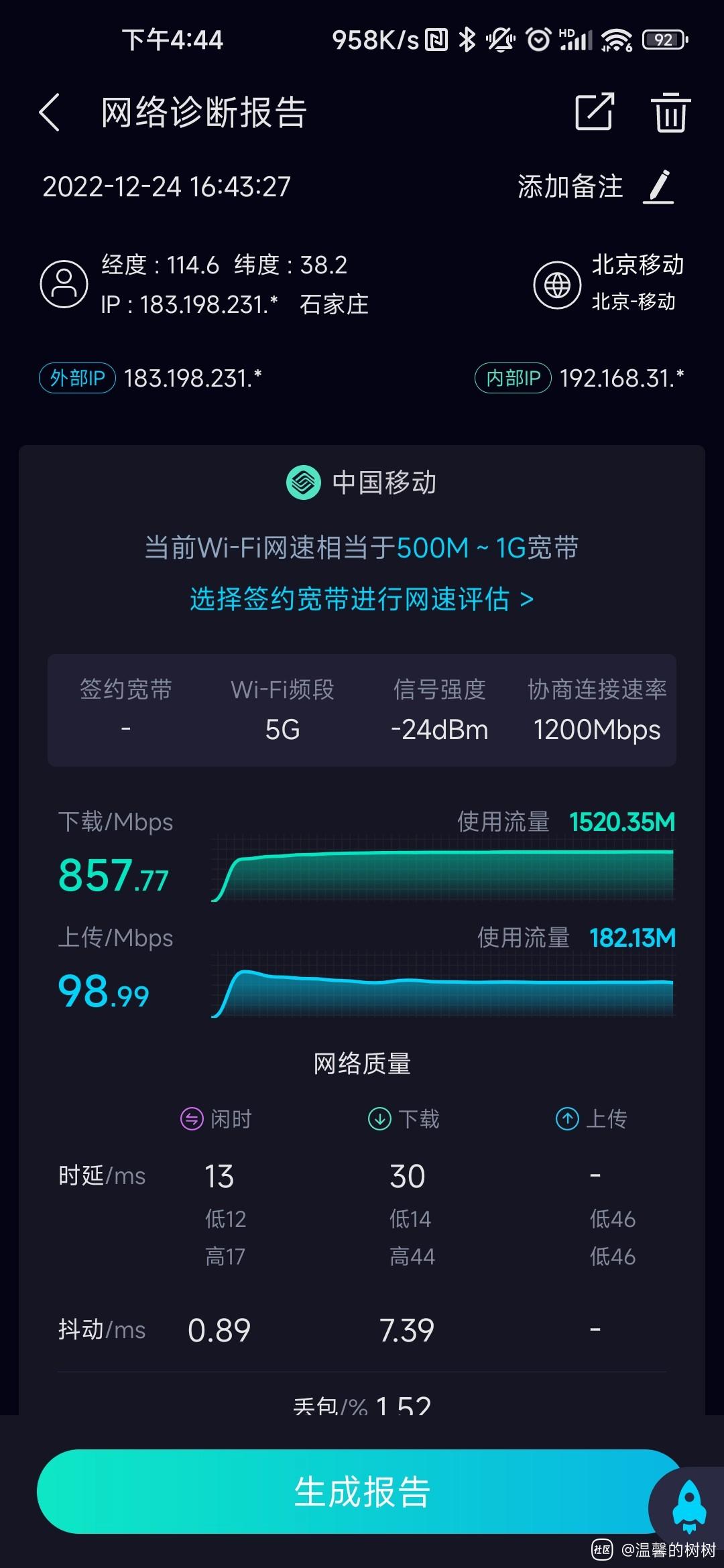Toggle the 内部IP label tag
This screenshot has width=724, height=1568.
pos(513,379)
